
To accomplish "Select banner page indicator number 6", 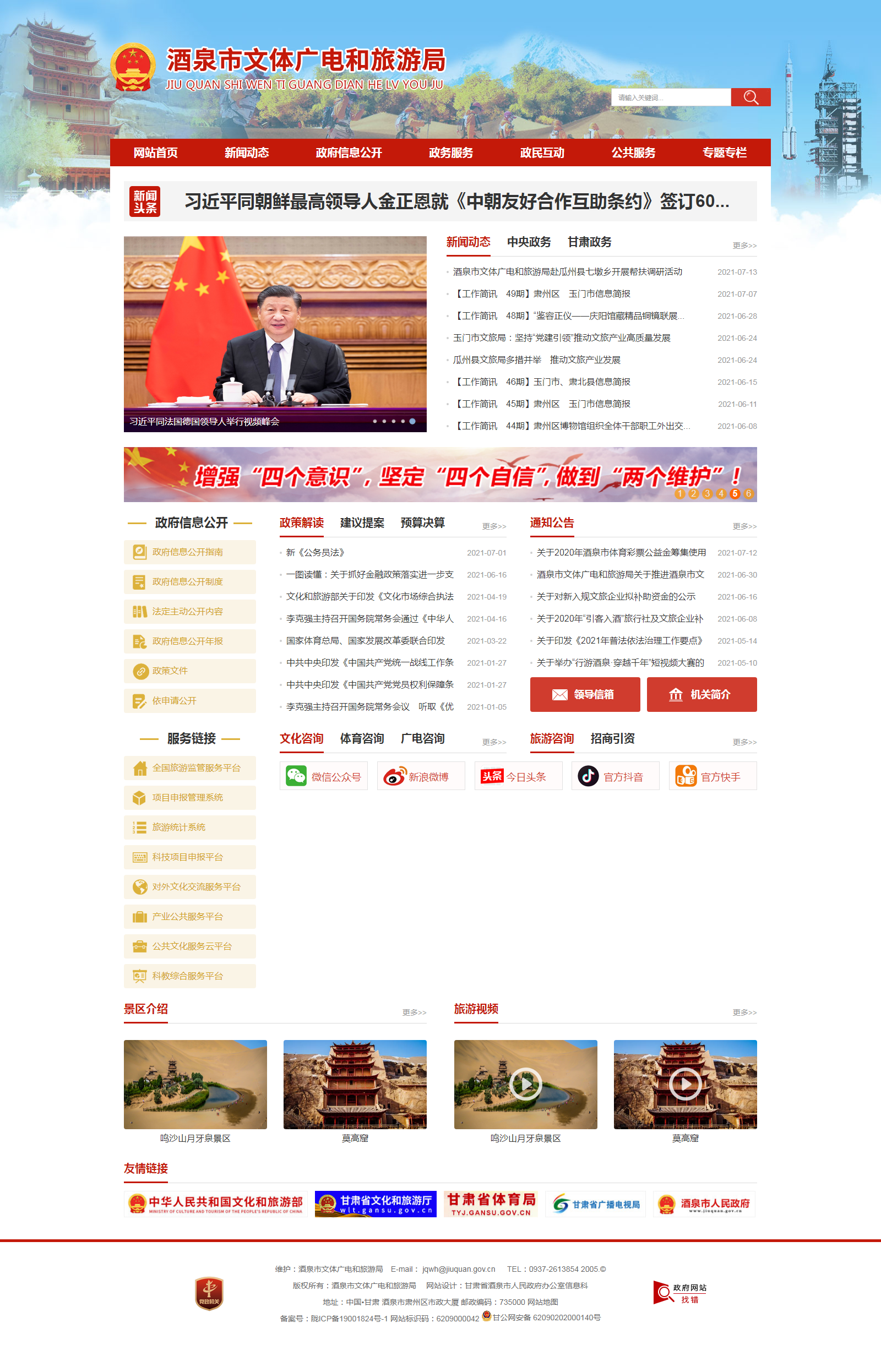I will (x=748, y=493).
